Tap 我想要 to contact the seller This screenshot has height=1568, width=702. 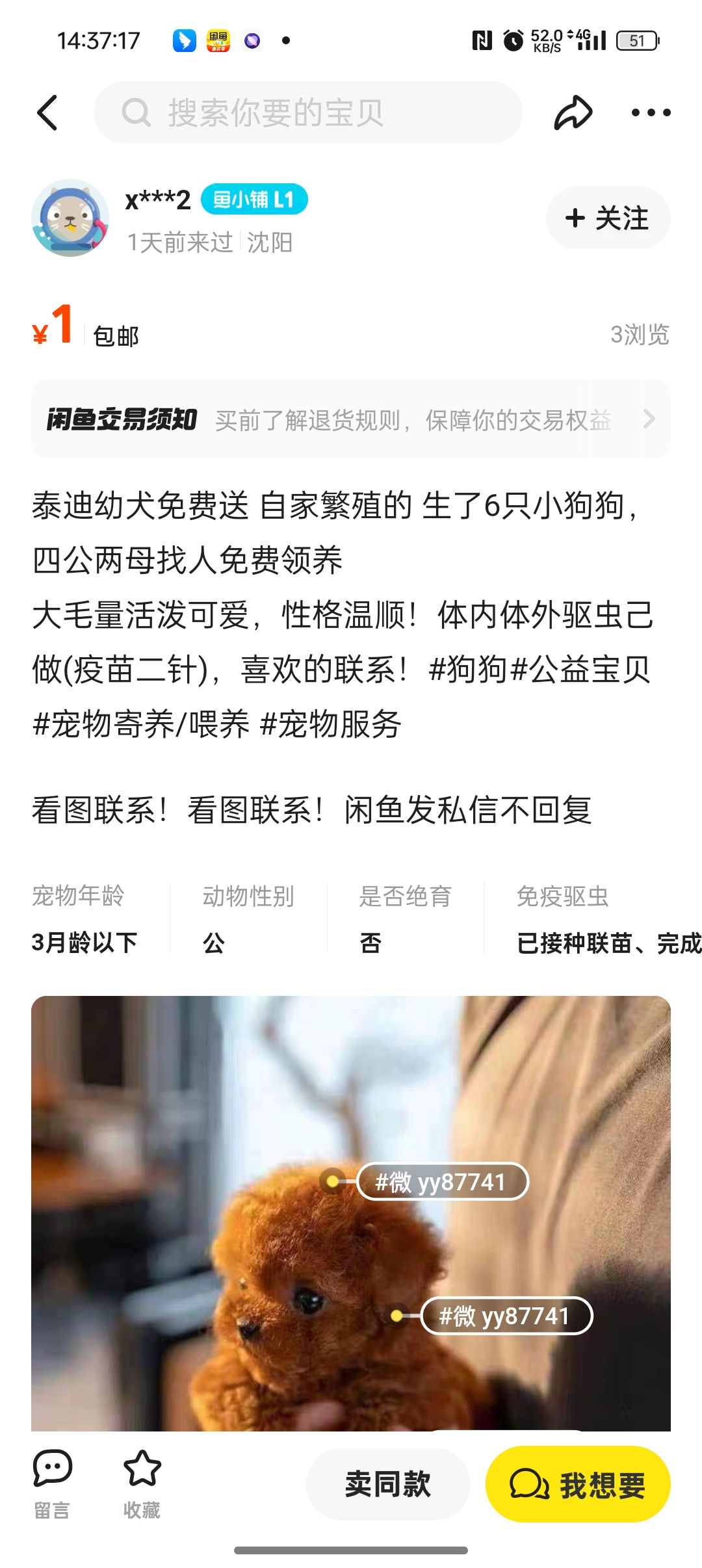(x=578, y=1484)
